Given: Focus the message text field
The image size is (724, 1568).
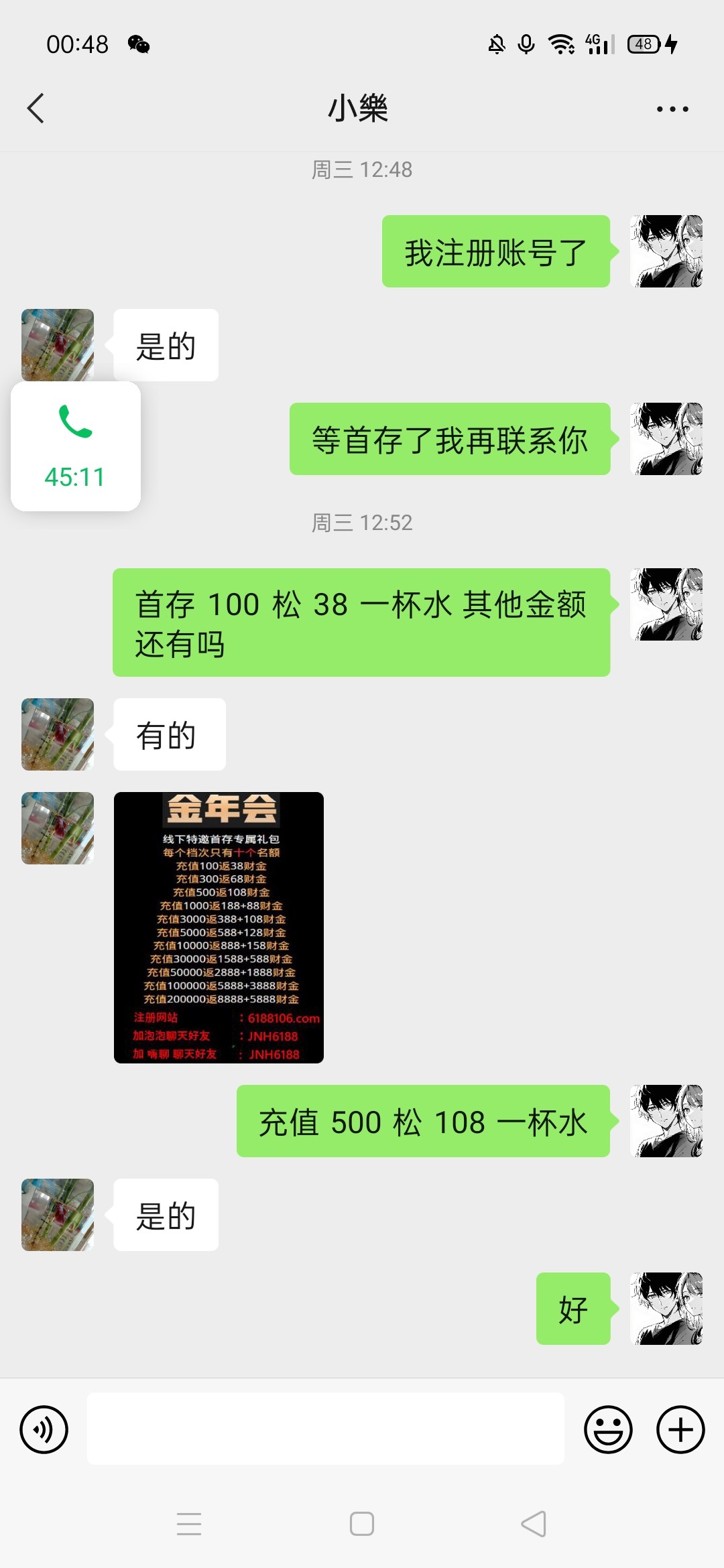Looking at the screenshot, I should (325, 1429).
